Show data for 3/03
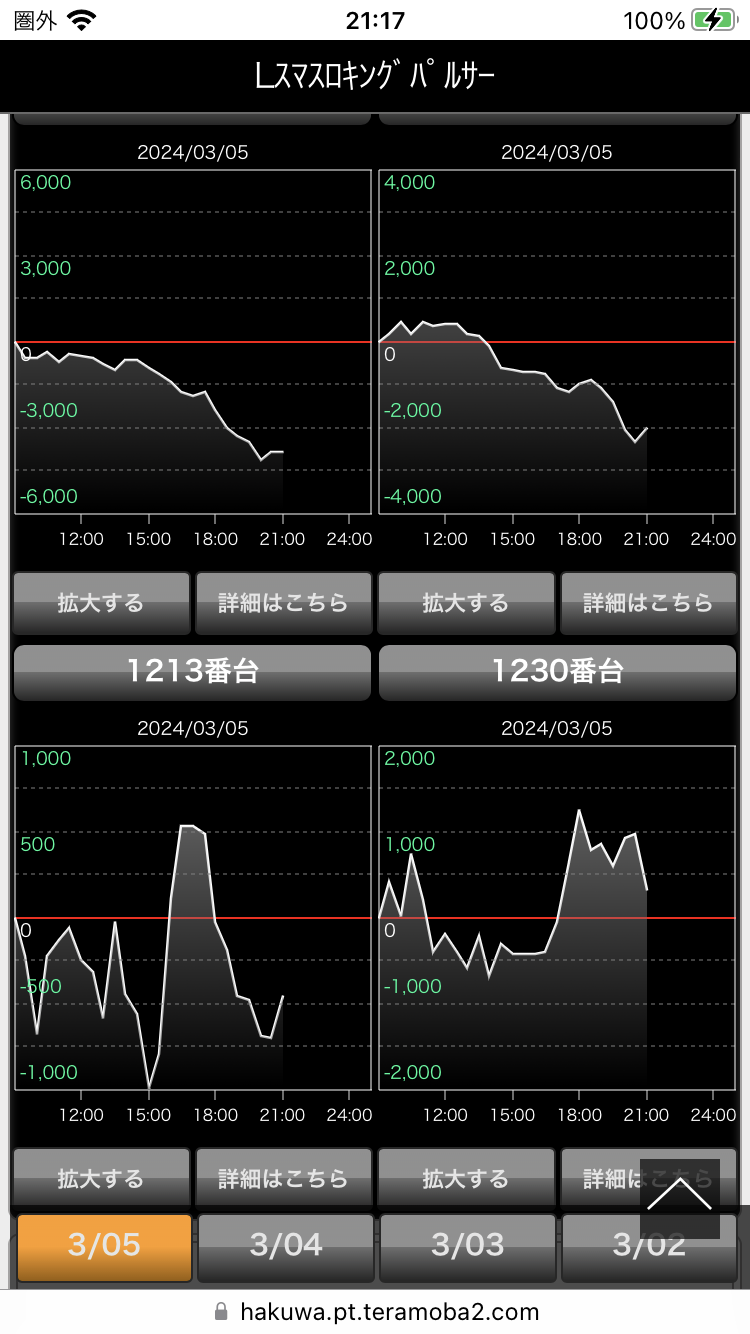The height and width of the screenshot is (1334, 750). [467, 1246]
